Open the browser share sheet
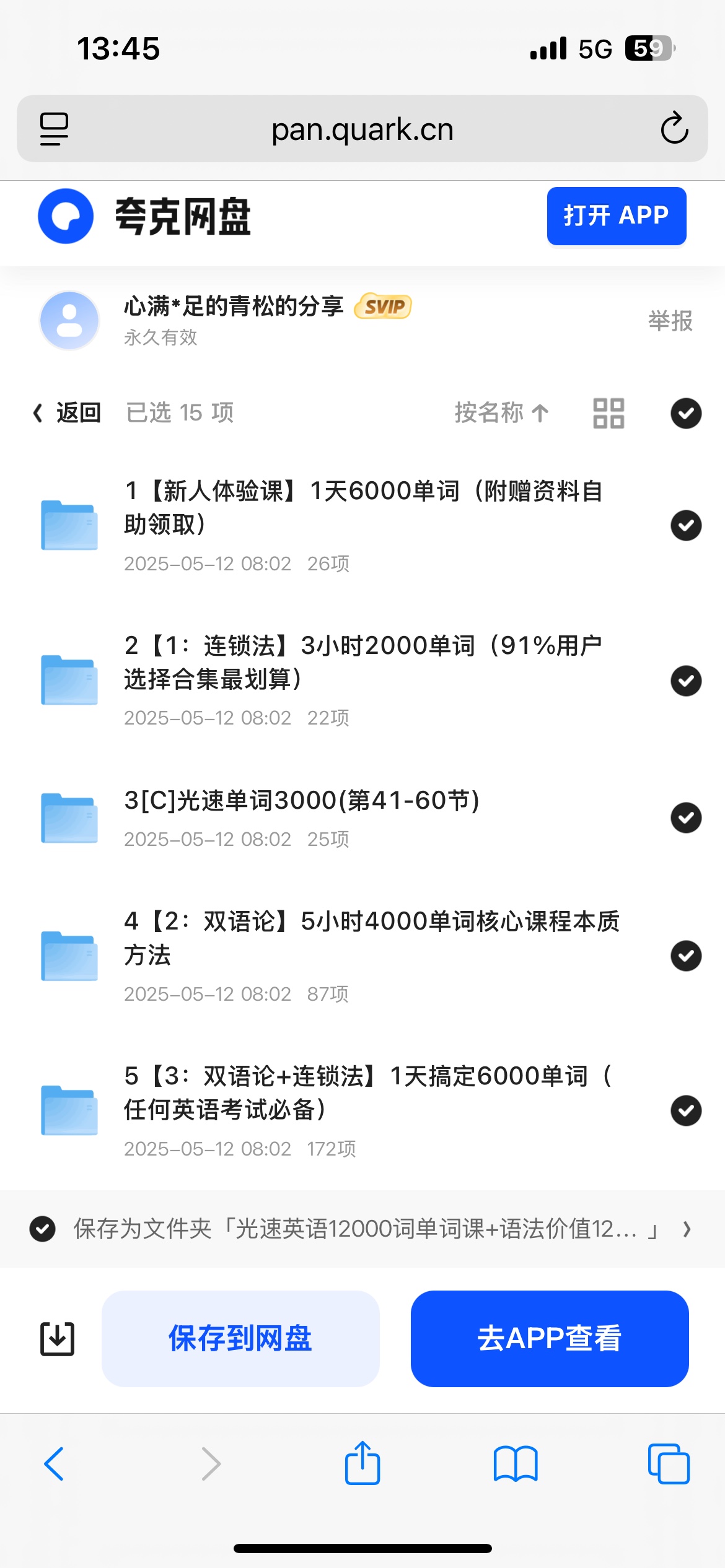The image size is (725, 1568). [x=362, y=1464]
